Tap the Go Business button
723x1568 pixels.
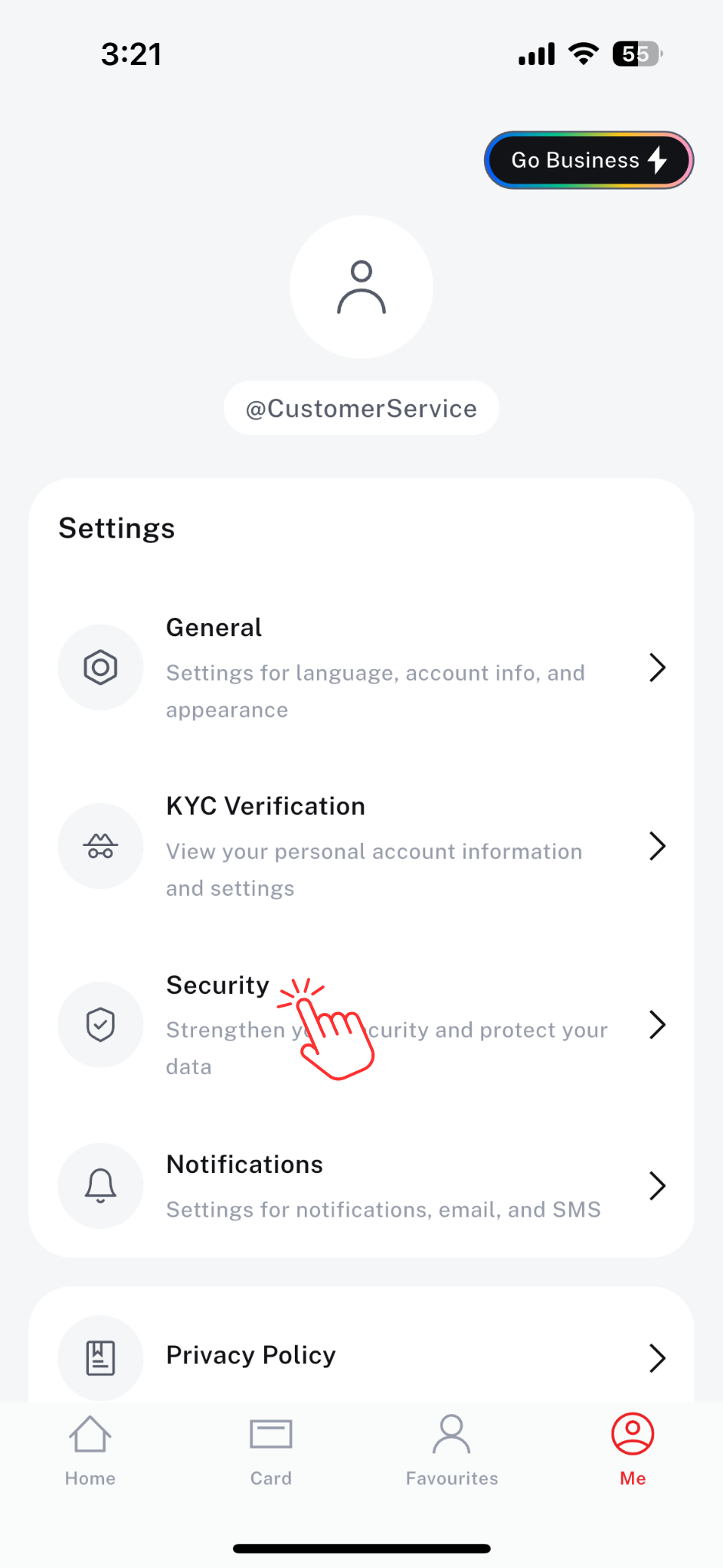(588, 160)
